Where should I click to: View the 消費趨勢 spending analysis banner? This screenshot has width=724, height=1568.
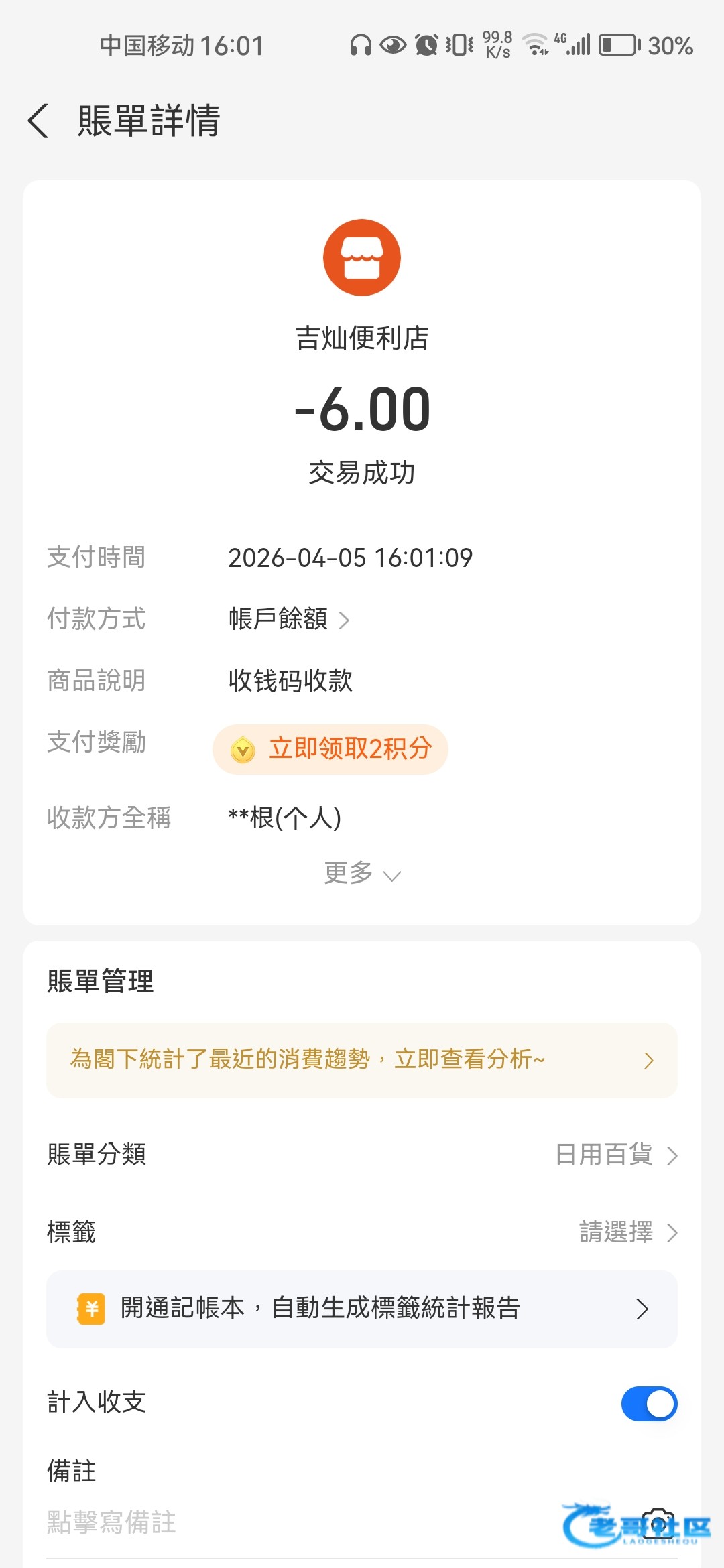[362, 1060]
